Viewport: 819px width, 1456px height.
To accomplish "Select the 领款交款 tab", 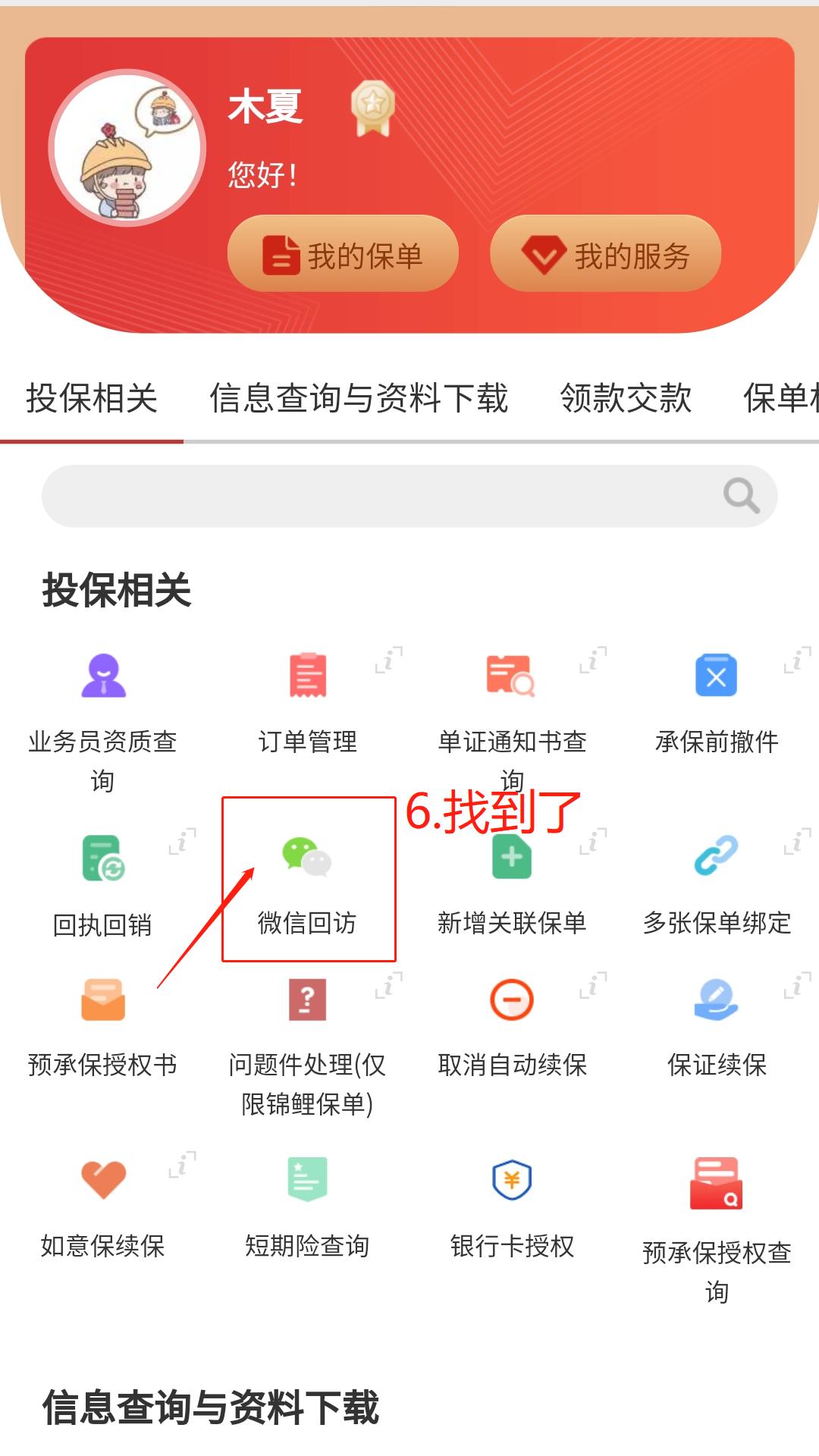I will click(x=626, y=398).
